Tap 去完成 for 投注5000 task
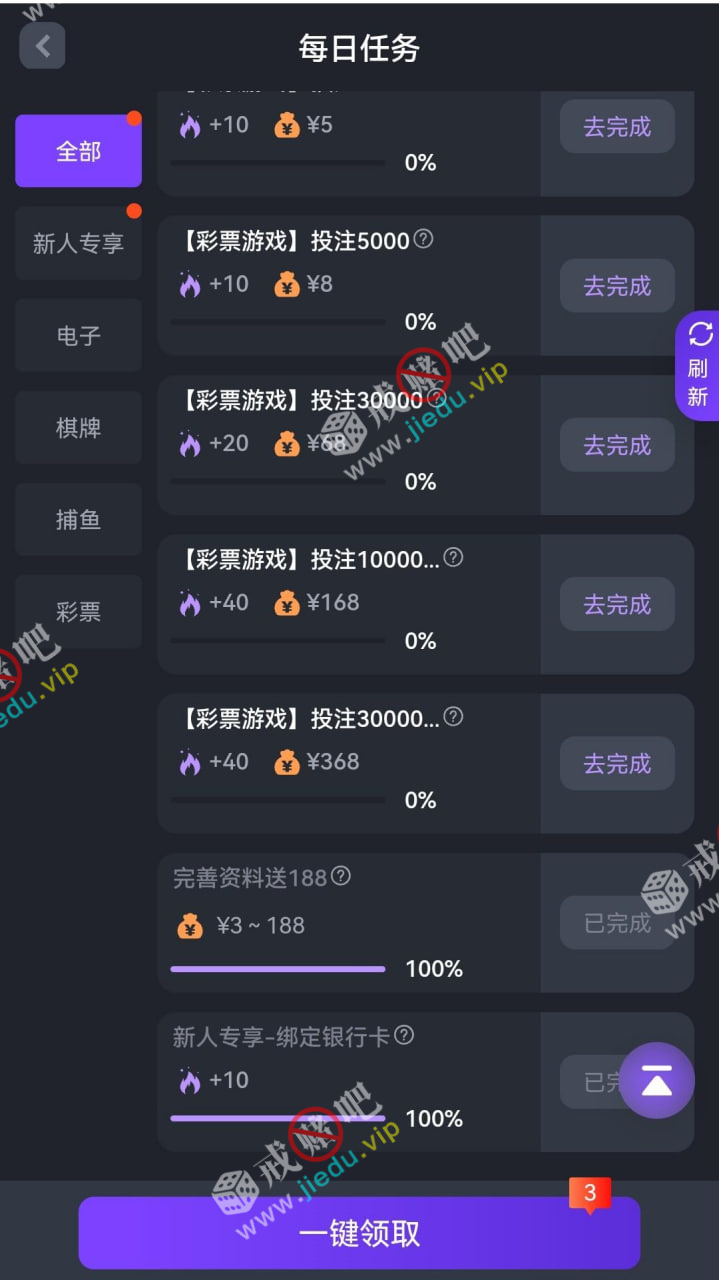Screen dimensions: 719x1280 [617, 286]
